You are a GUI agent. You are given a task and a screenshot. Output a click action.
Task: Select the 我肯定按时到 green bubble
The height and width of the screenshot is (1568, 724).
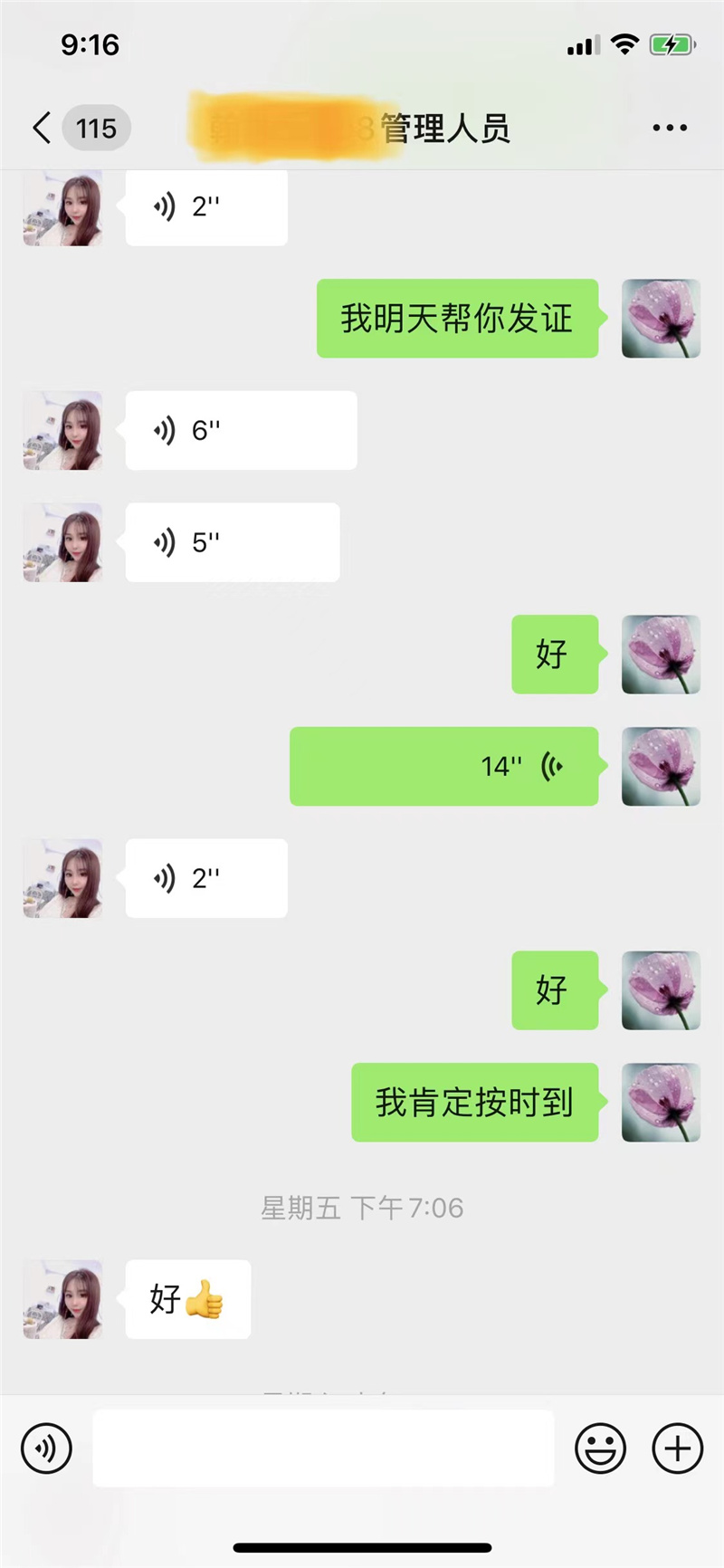pyautogui.click(x=475, y=1102)
